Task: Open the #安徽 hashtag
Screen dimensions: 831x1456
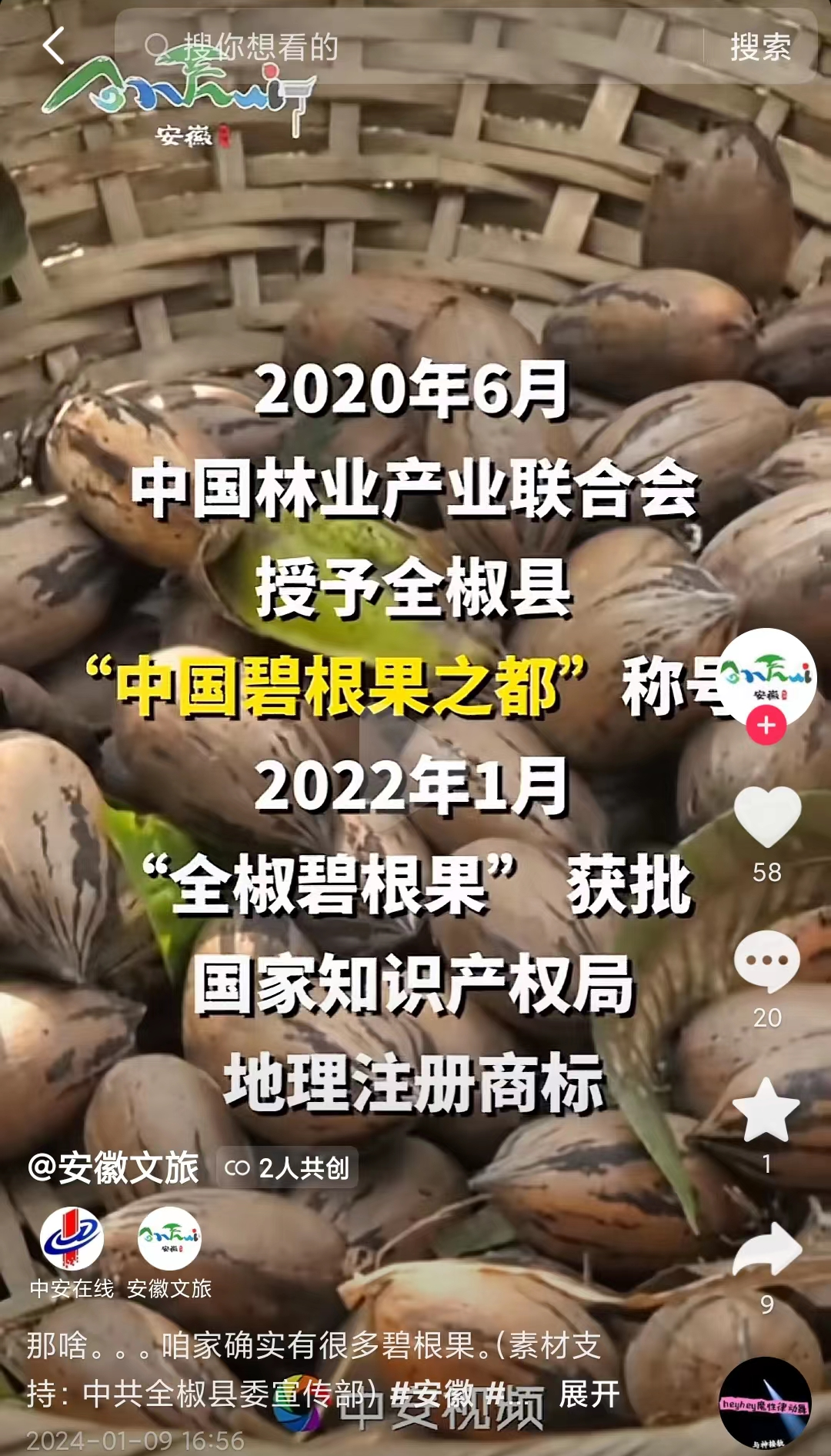Action: pyautogui.click(x=432, y=1394)
